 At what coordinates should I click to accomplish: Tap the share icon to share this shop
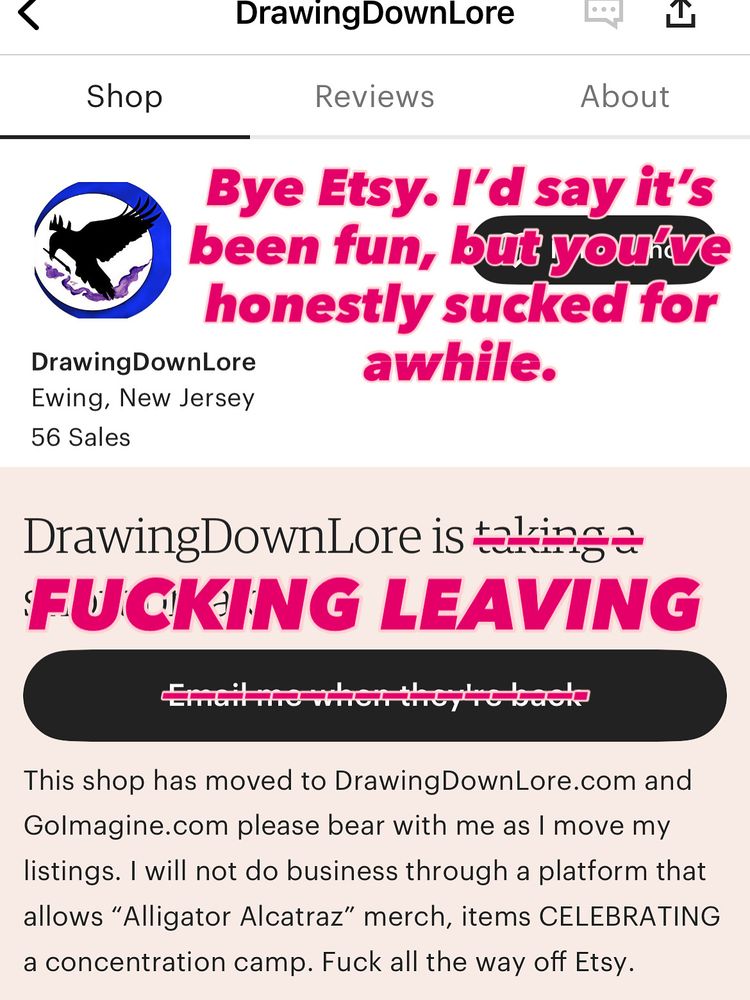682,14
